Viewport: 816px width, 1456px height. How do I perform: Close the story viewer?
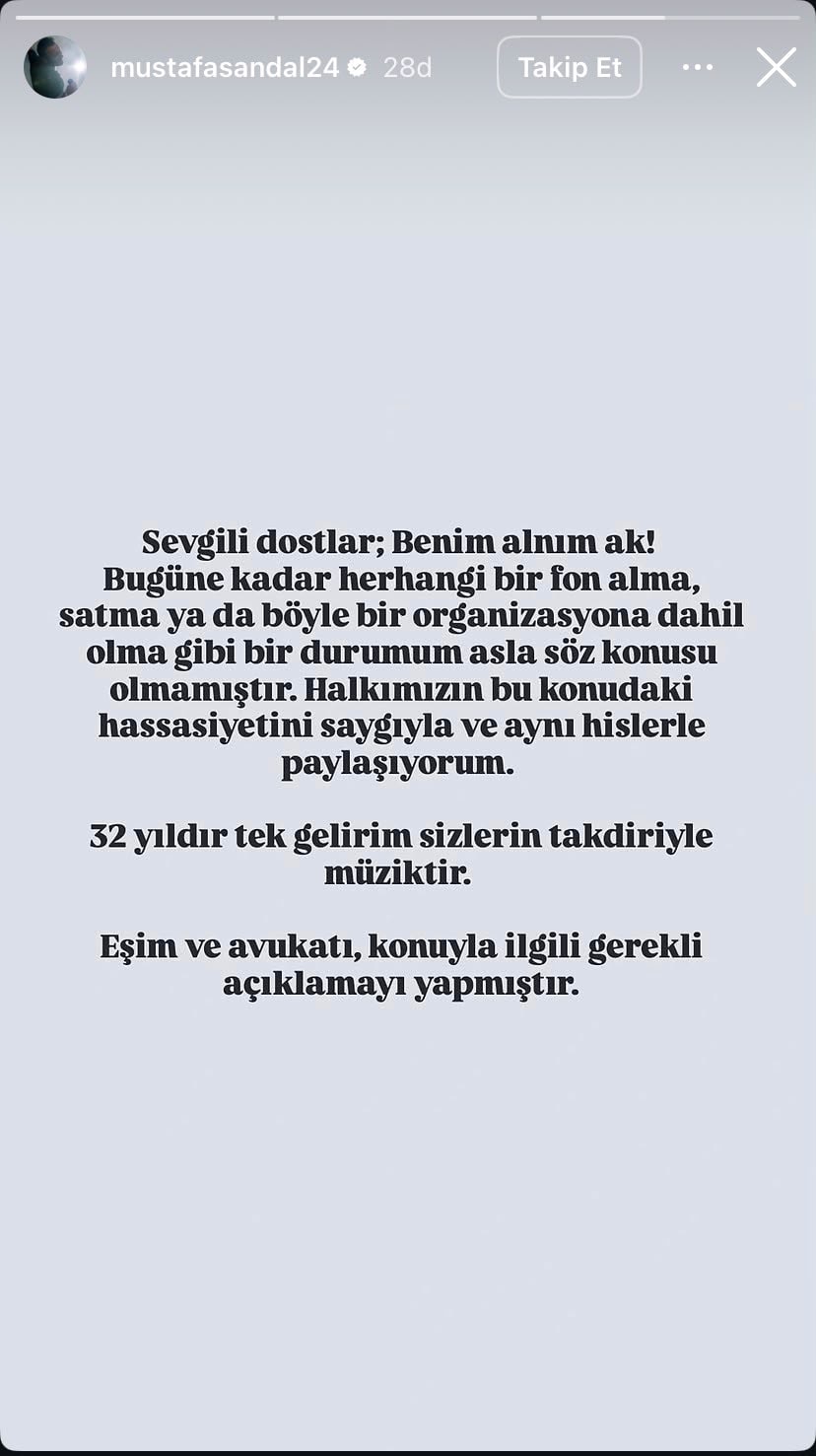(x=777, y=67)
